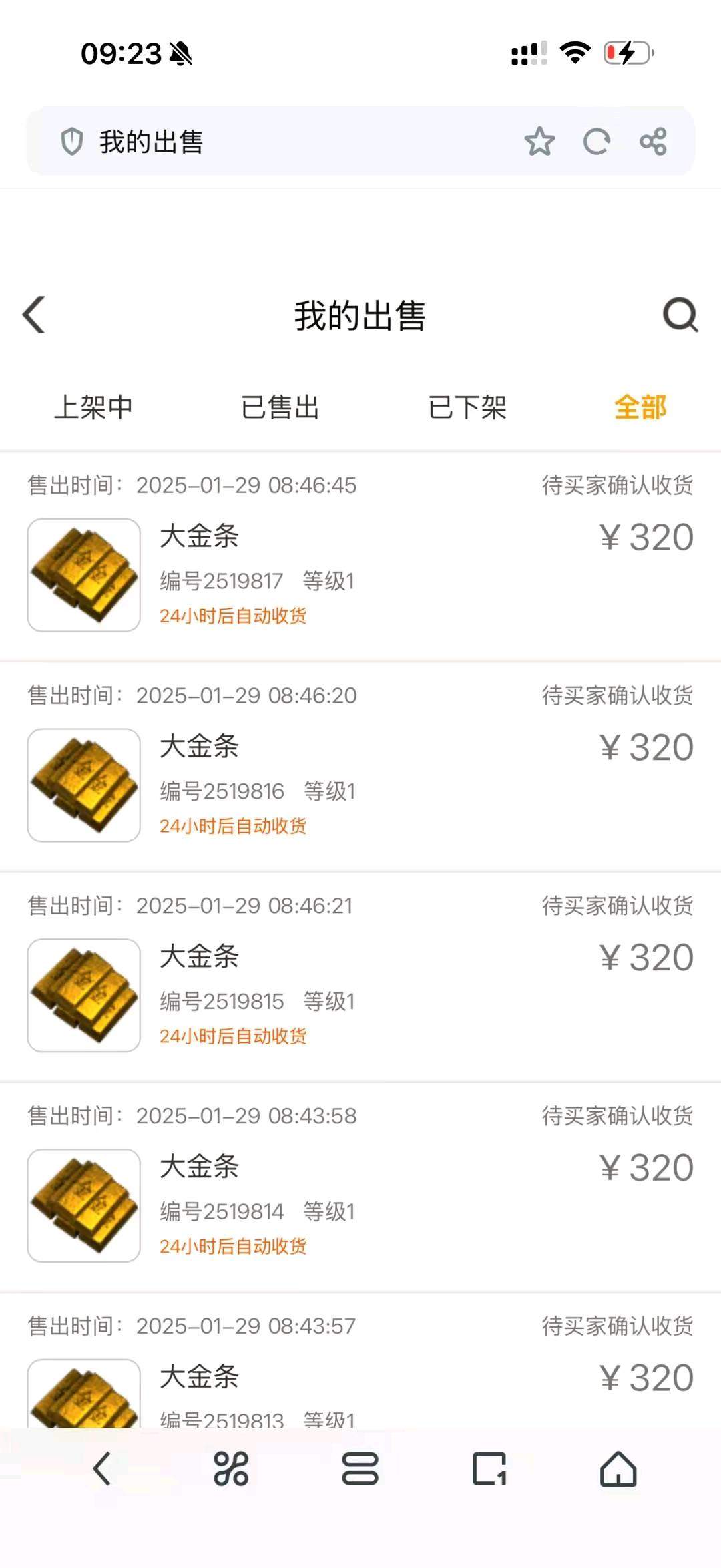
Task: Open the browser menu in the bottom bar
Action: pyautogui.click(x=360, y=1468)
